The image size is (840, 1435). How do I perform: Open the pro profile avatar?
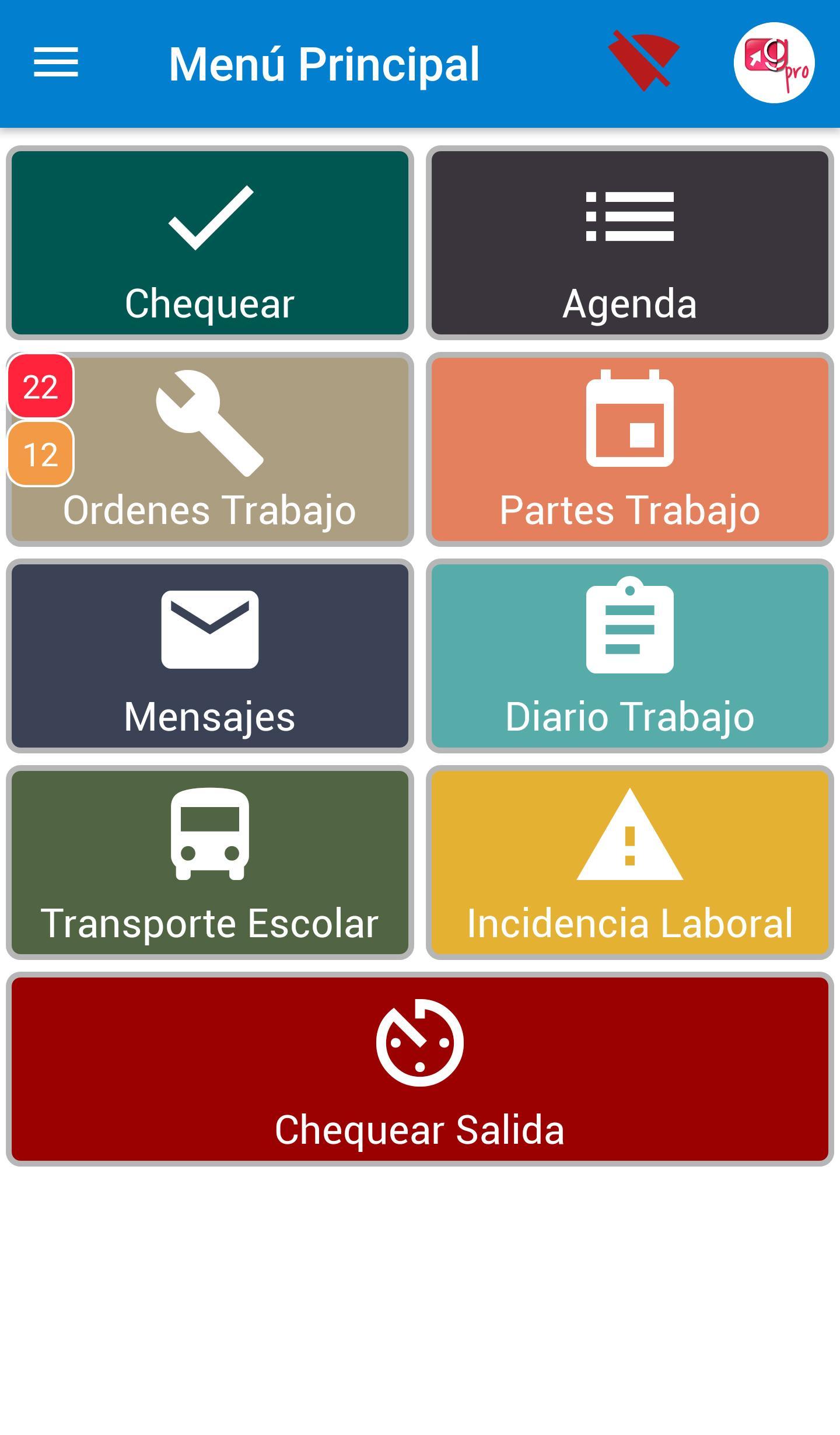point(774,62)
